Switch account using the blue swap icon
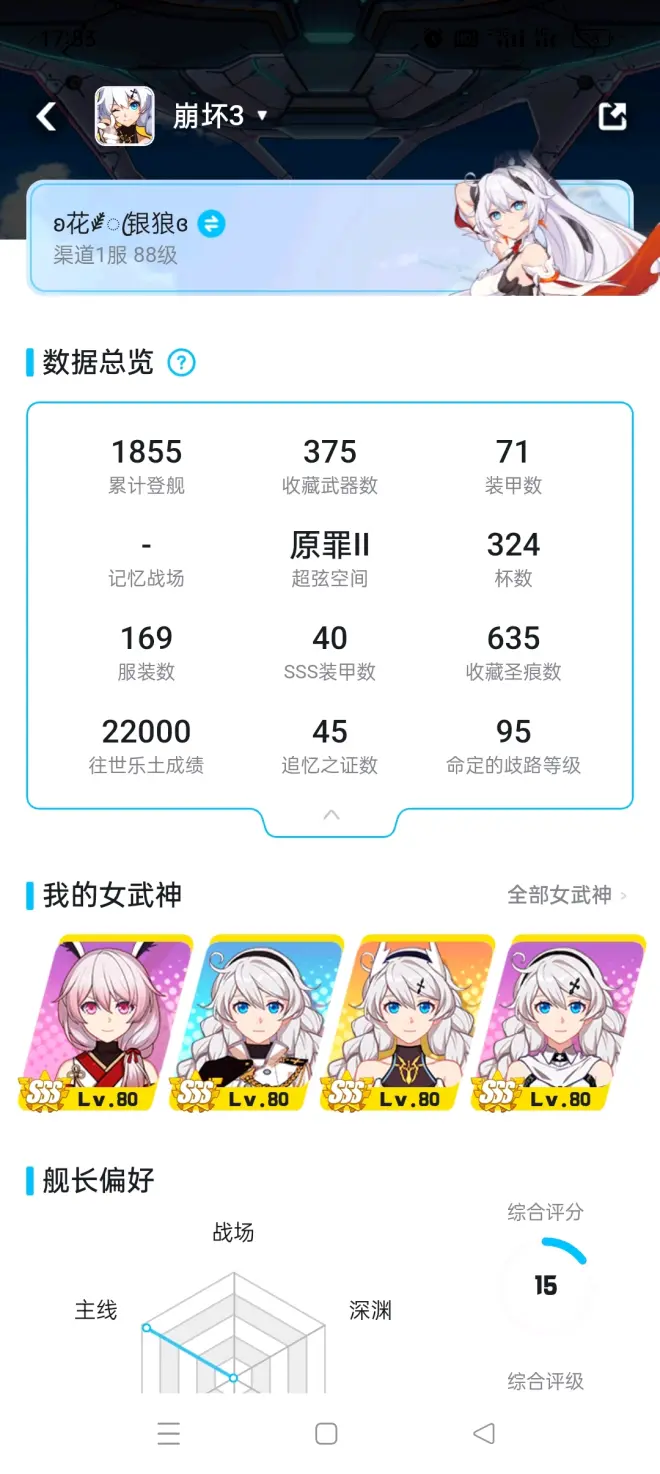The image size is (660, 1474). point(211,224)
